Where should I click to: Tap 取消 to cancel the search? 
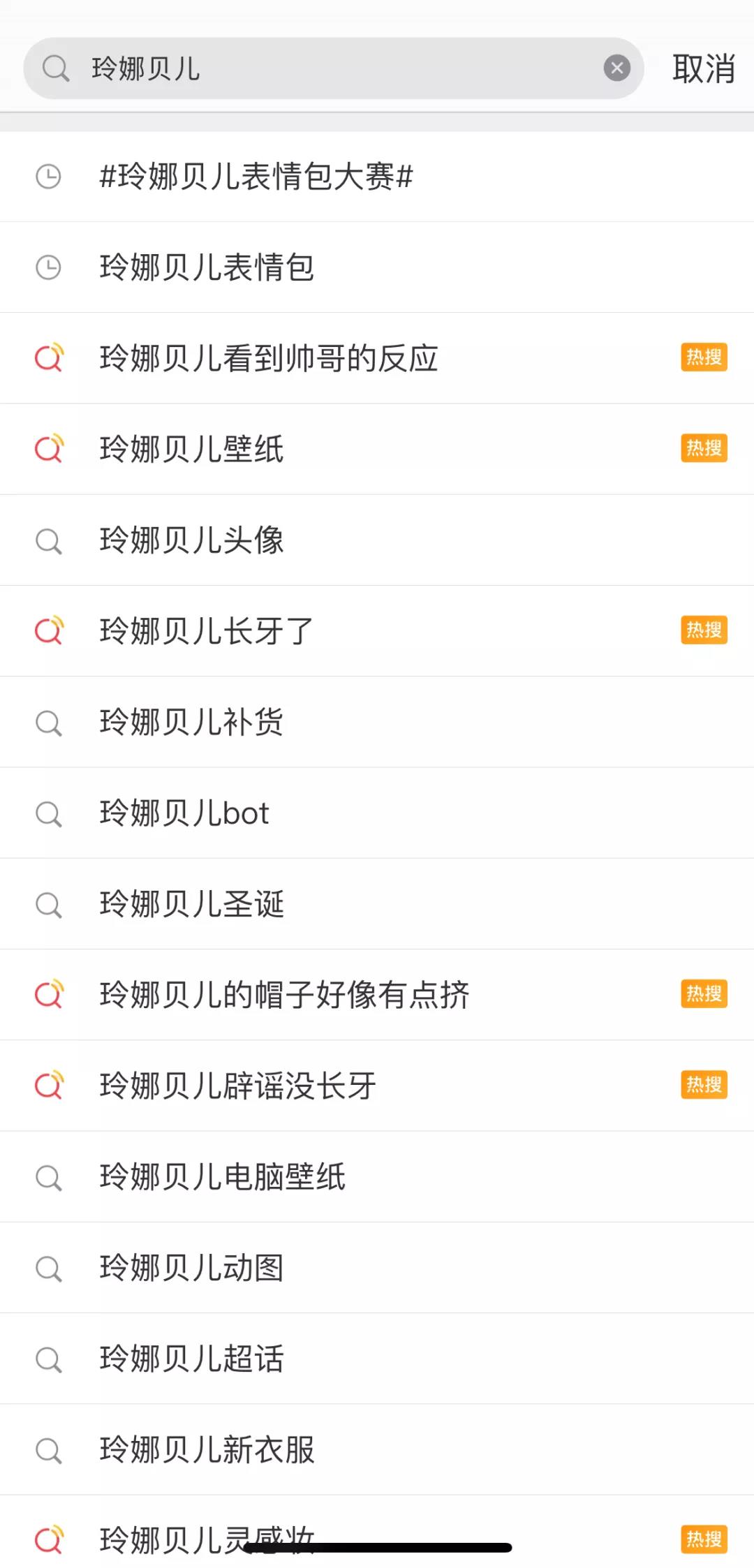tap(703, 68)
